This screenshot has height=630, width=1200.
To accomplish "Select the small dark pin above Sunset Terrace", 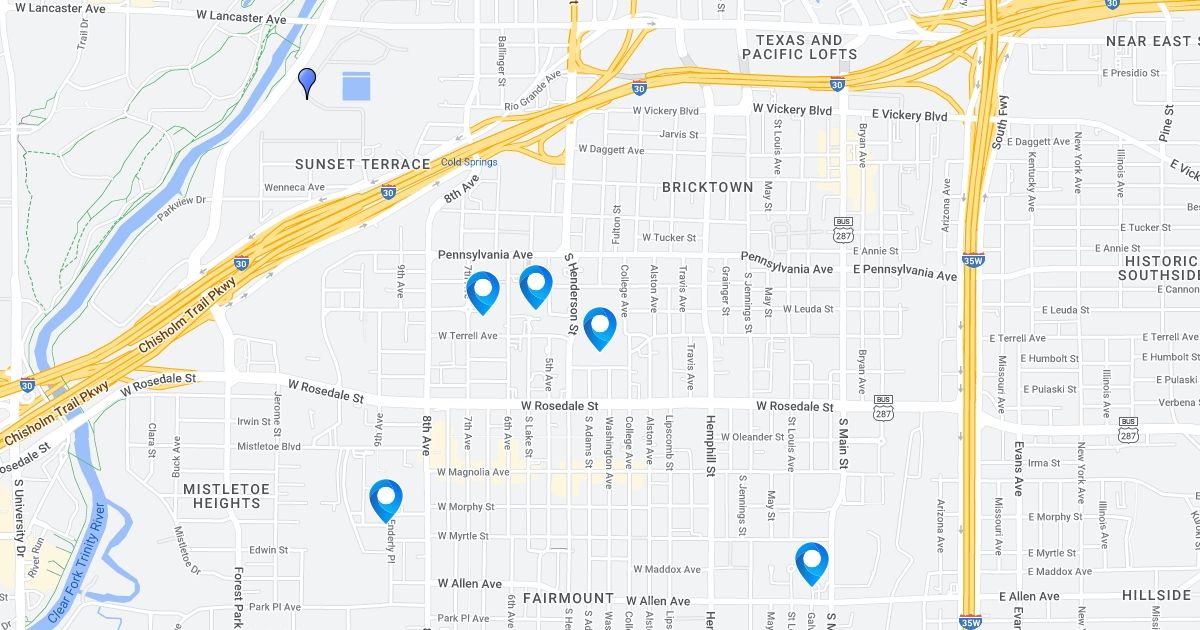I will (307, 81).
